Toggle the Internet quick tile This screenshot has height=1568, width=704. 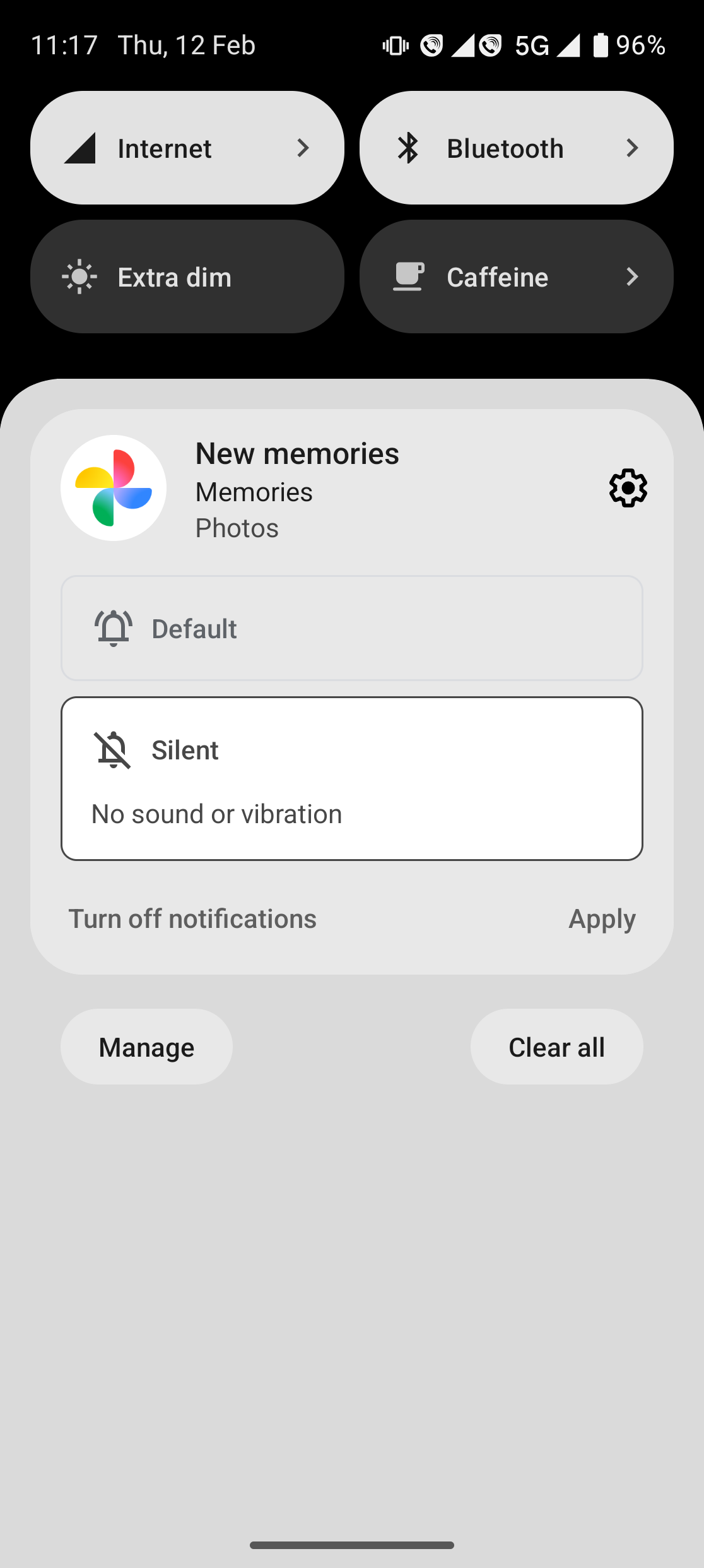pyautogui.click(x=187, y=148)
